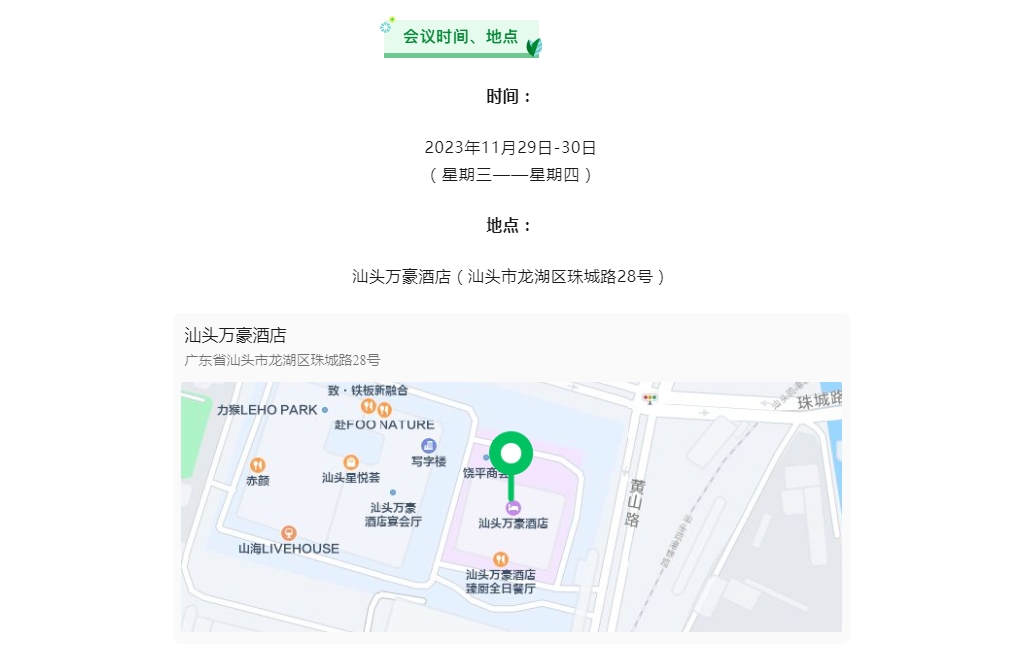Open the 汕头万豪酒店 location map card
Screen dimensions: 1020x665
(510, 476)
